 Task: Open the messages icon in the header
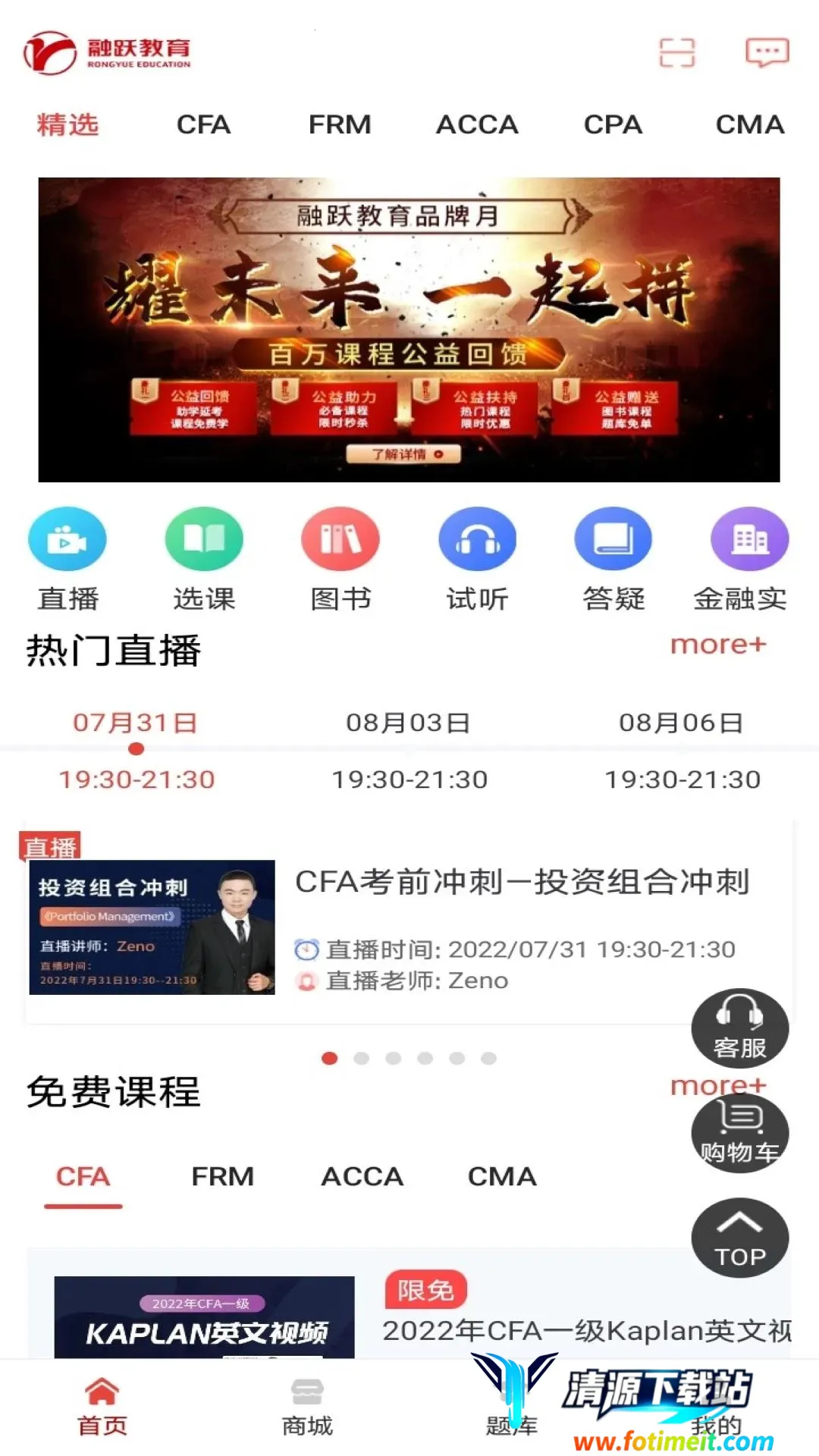point(767,53)
